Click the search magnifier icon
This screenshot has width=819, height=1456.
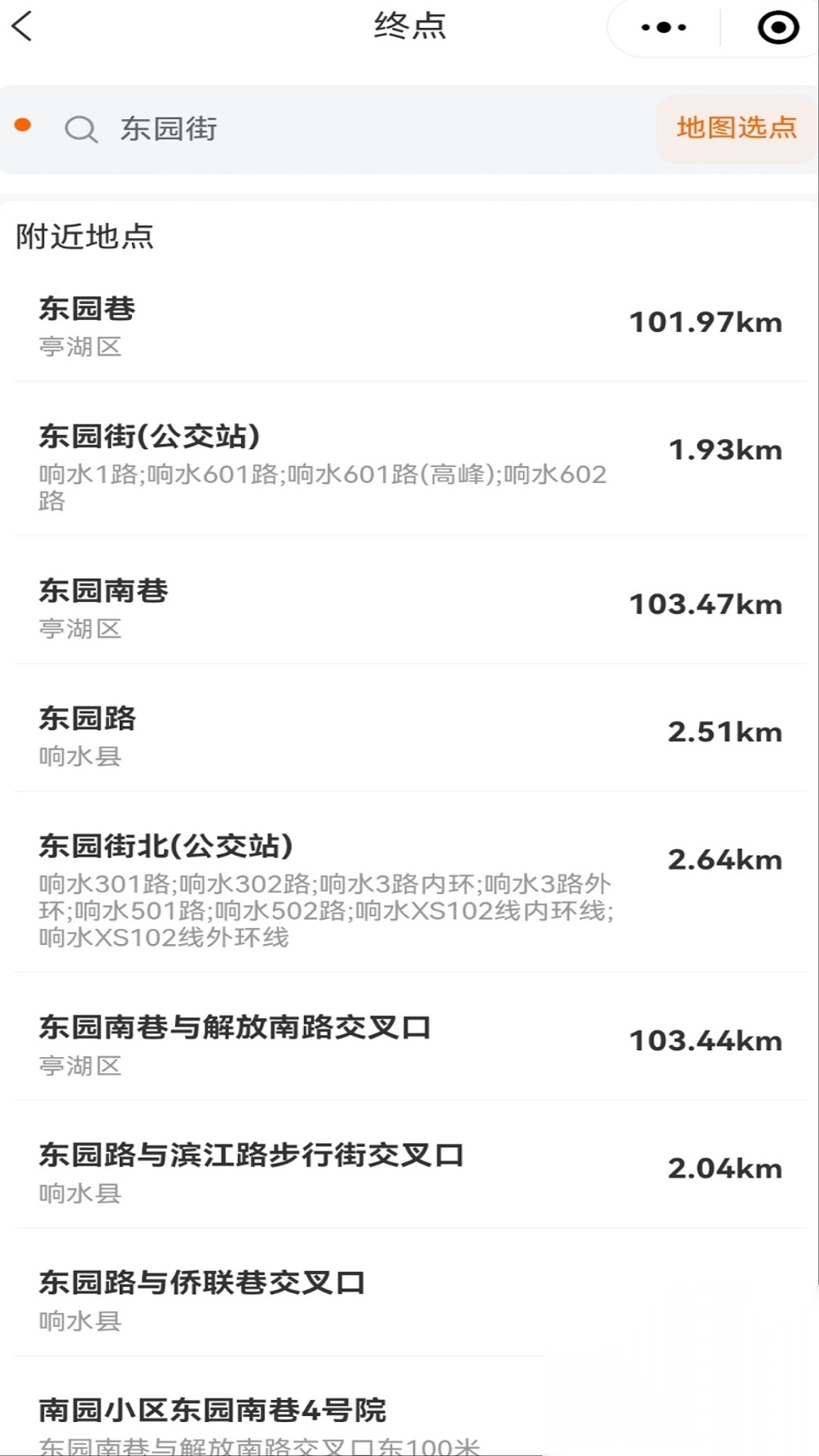(x=82, y=129)
